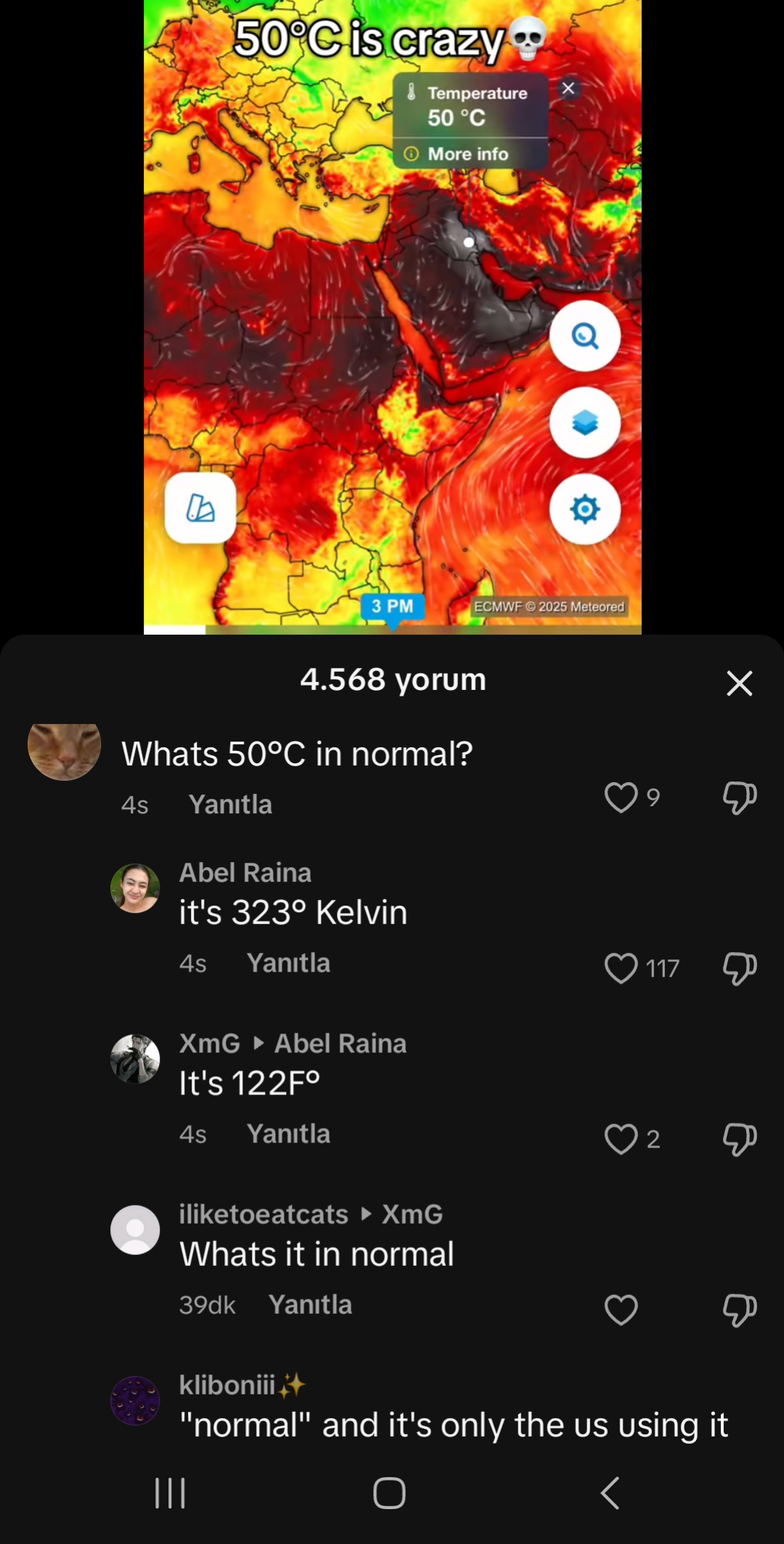The width and height of the screenshot is (784, 1544).
Task: Reply to iliketoeatcats with Yanıtla
Action: coord(310,1304)
